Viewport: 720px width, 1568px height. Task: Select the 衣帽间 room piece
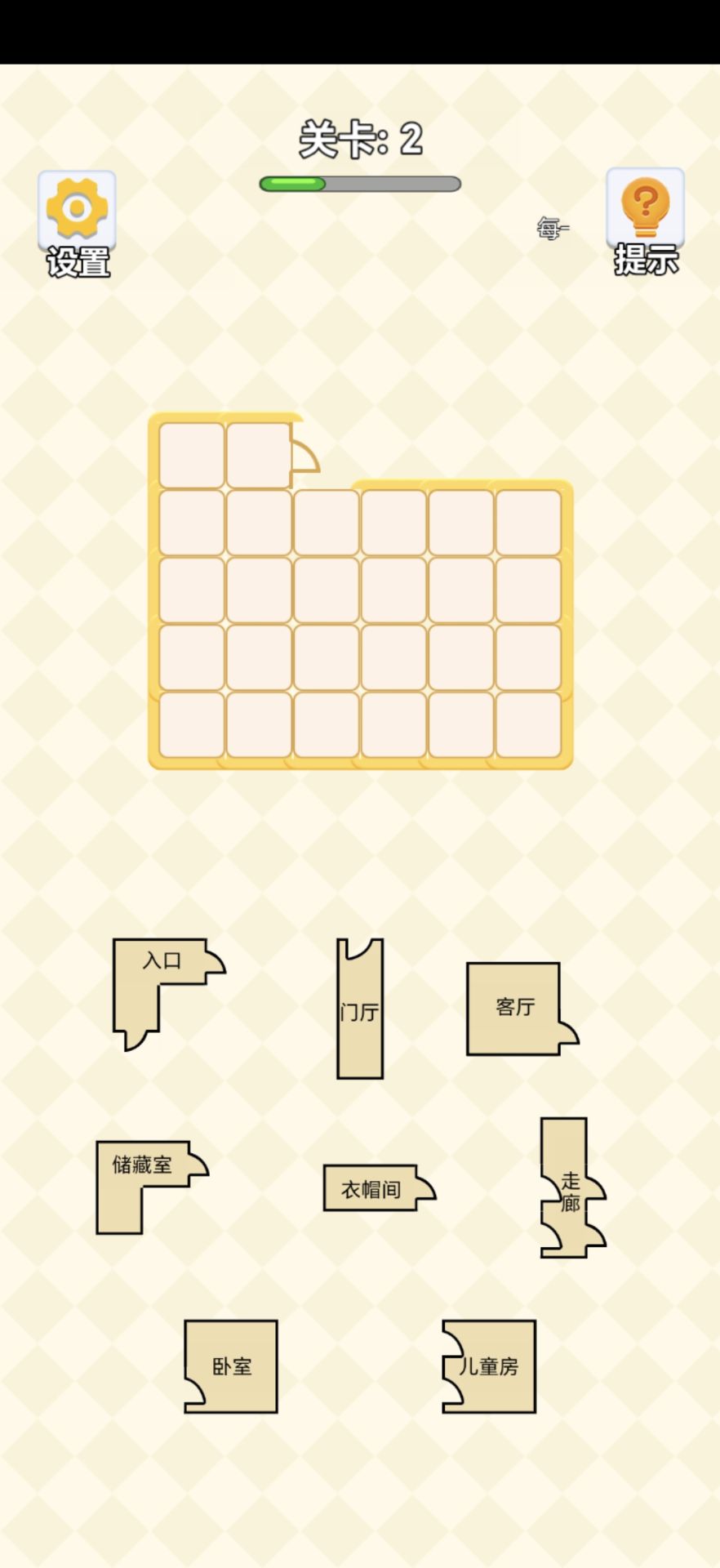pyautogui.click(x=372, y=1188)
